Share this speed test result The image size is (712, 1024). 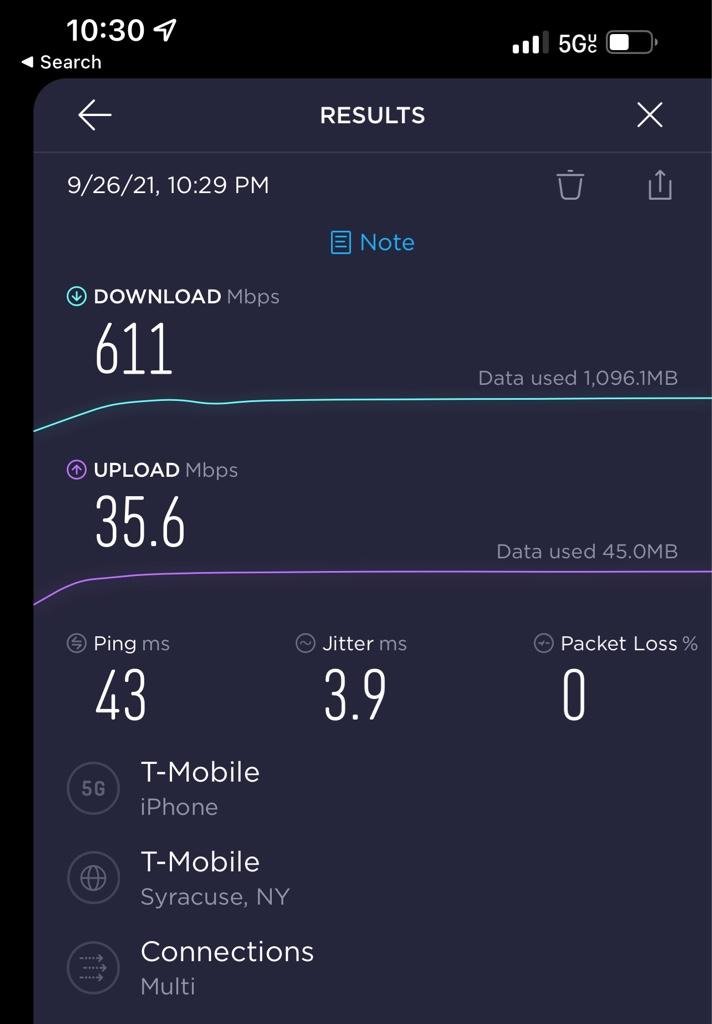(660, 184)
